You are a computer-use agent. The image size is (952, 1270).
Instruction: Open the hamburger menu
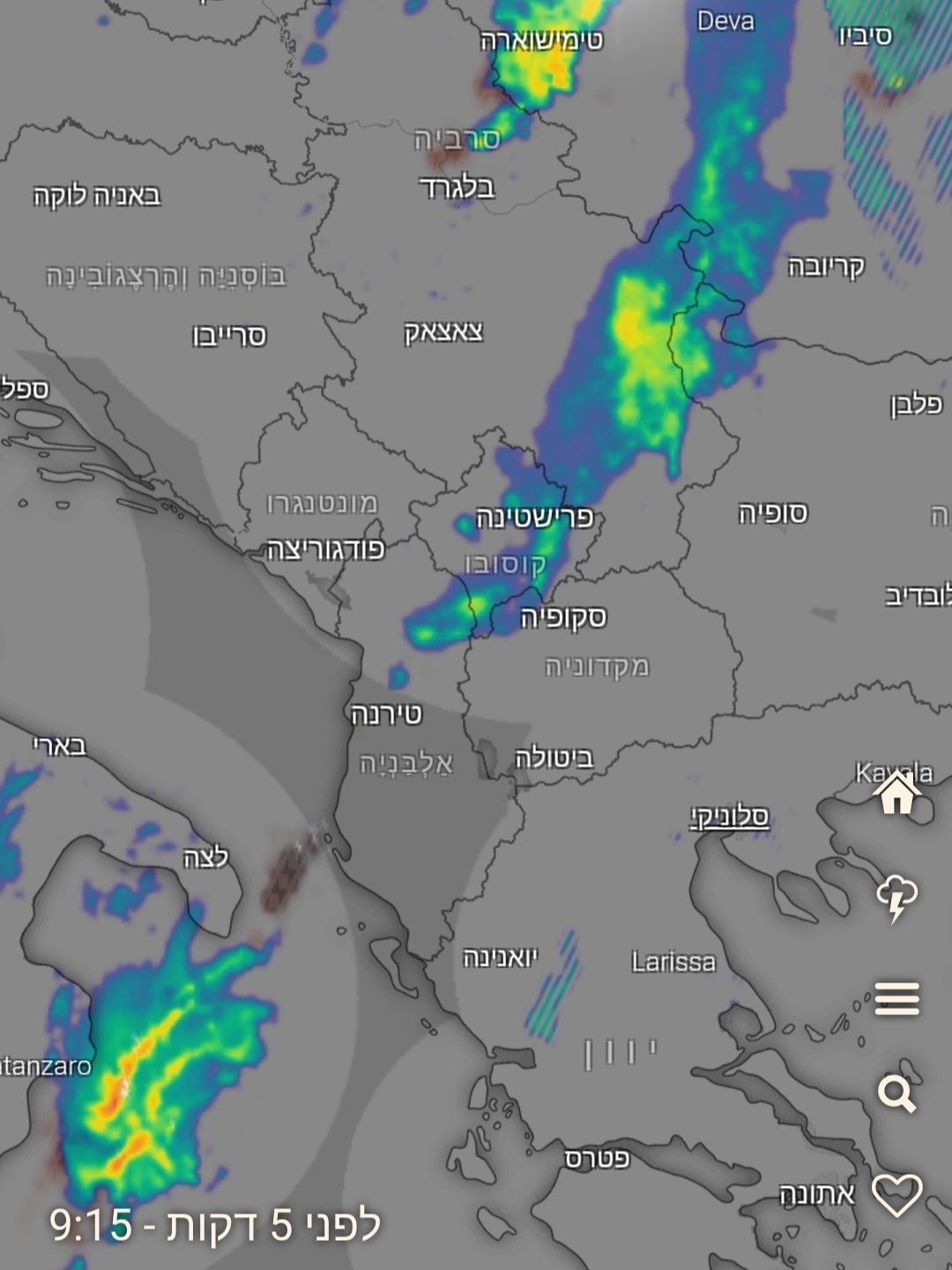click(896, 999)
